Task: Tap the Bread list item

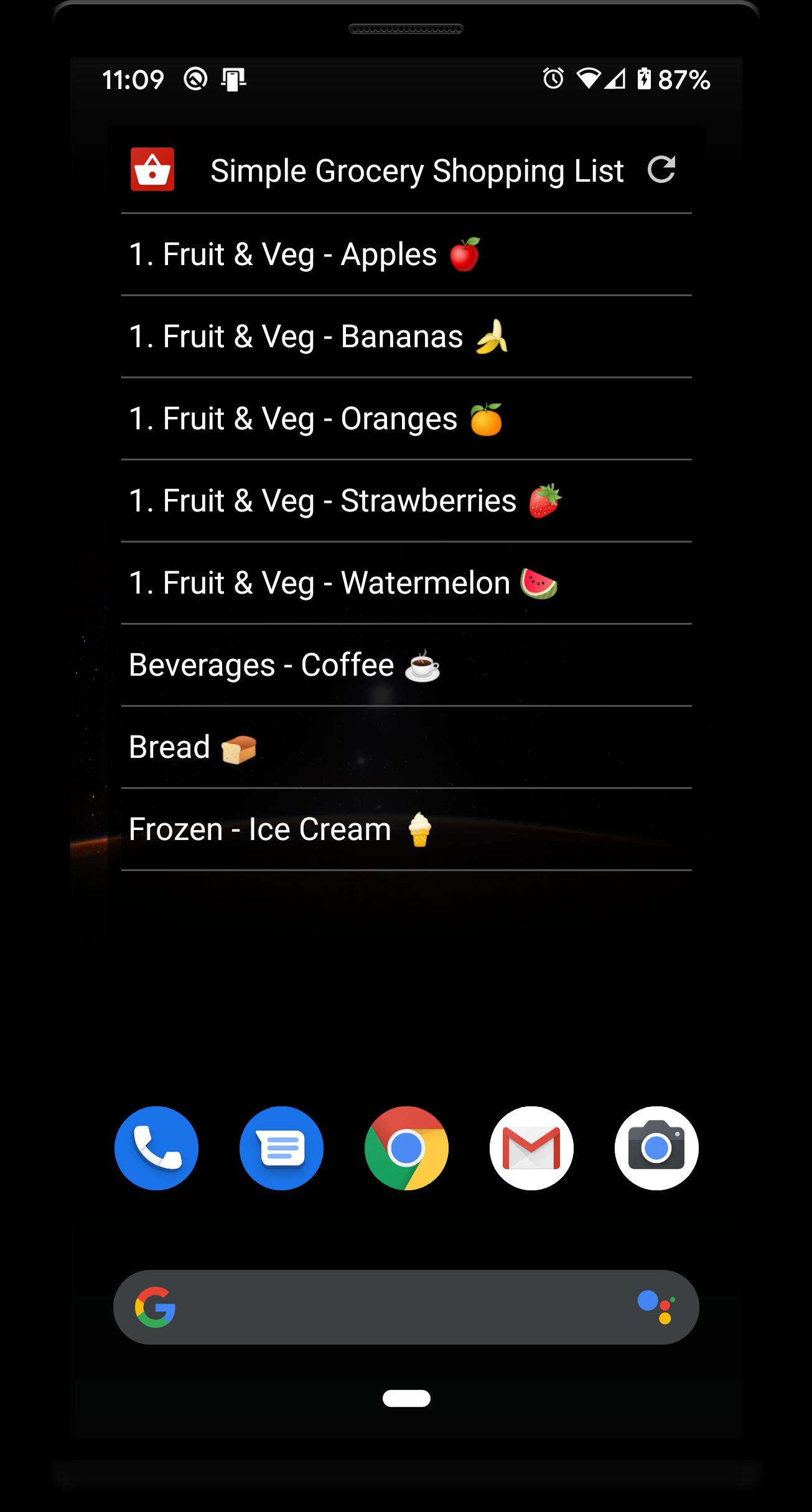Action: click(406, 747)
